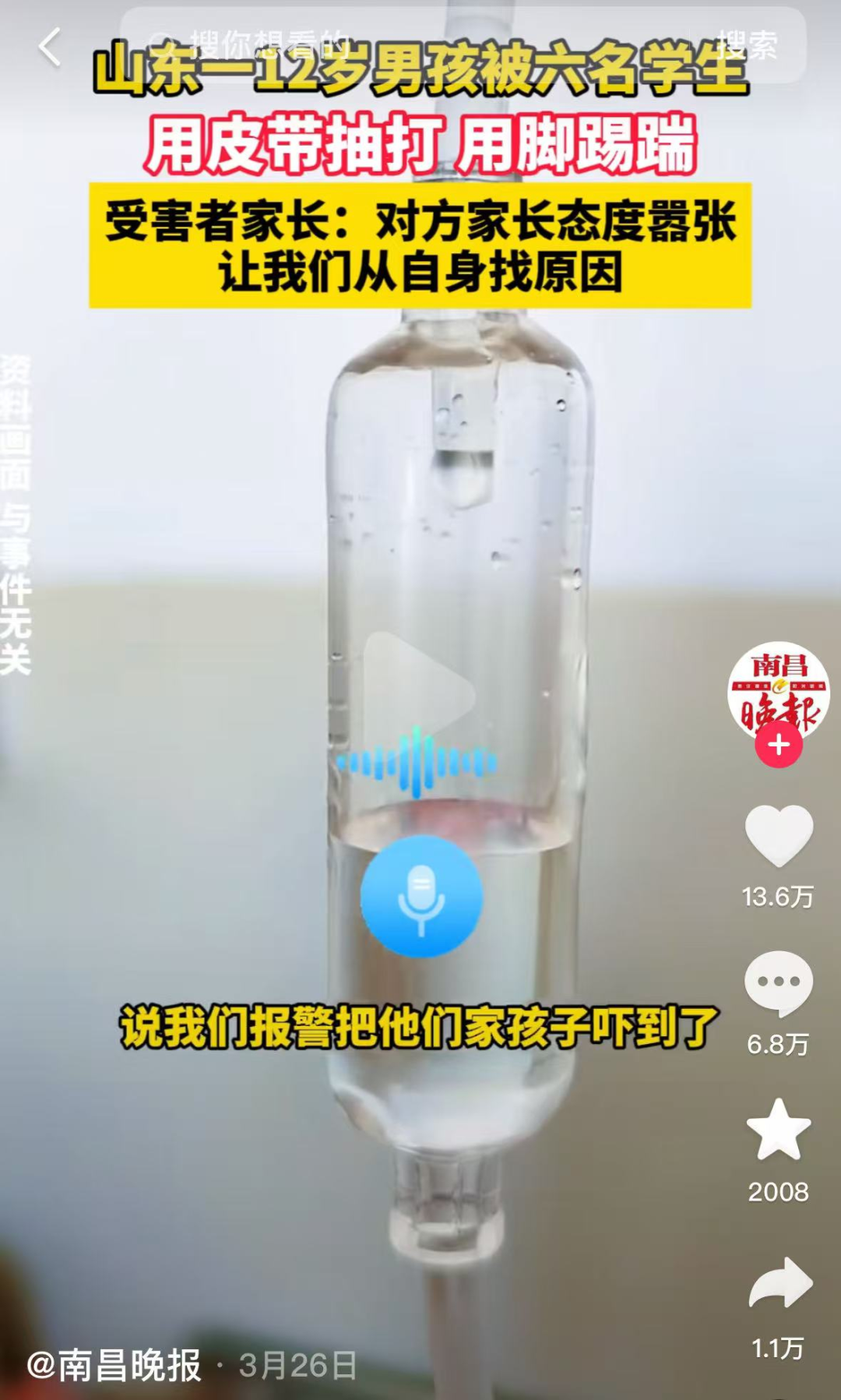Open the @南昌晚报 author name link
841x1400 pixels.
[114, 1365]
